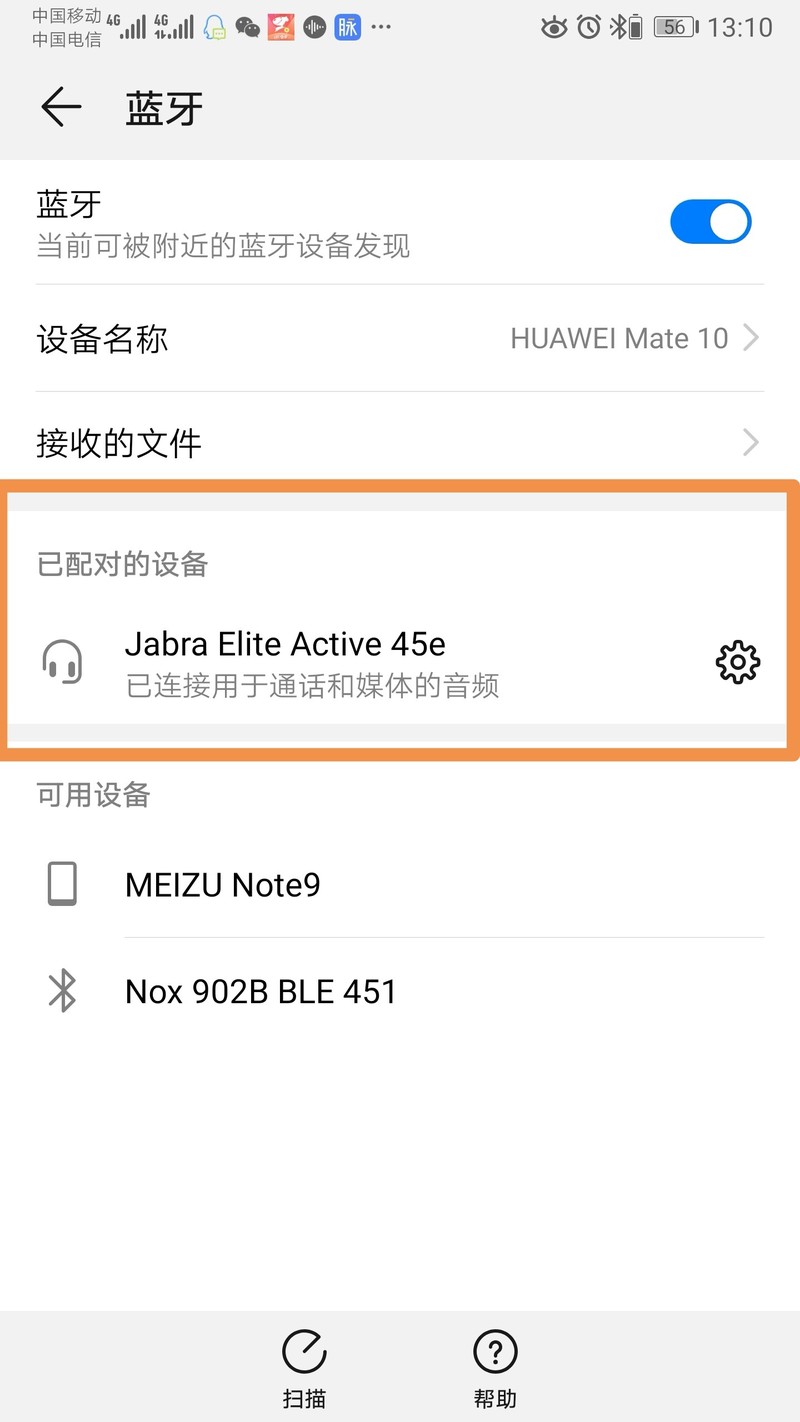Tap the headset icon for Jabra Elite Active 45e

63,661
